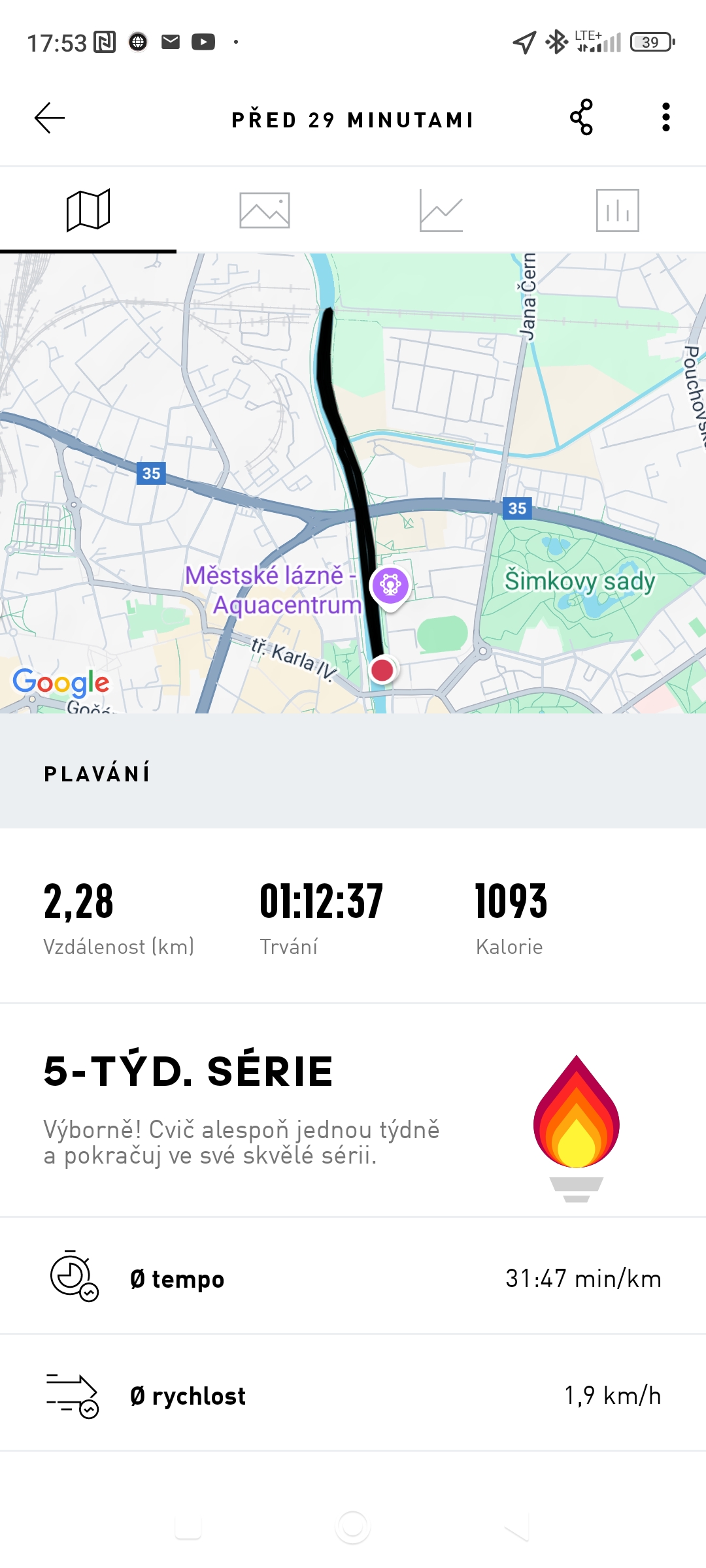Viewport: 706px width, 1568px height.
Task: Tap the system home button
Action: click(x=353, y=1527)
